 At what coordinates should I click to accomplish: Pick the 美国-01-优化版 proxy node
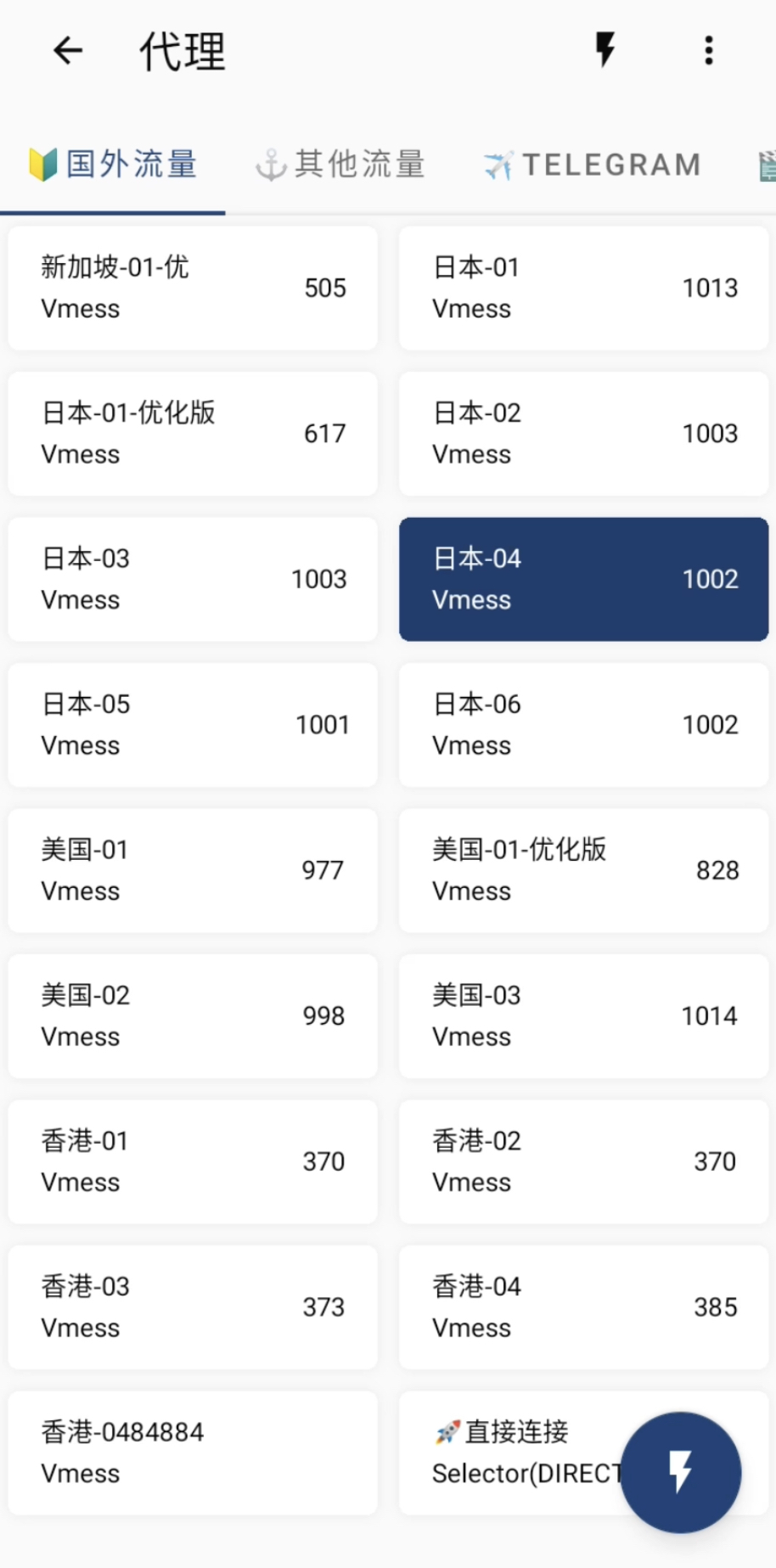[584, 870]
